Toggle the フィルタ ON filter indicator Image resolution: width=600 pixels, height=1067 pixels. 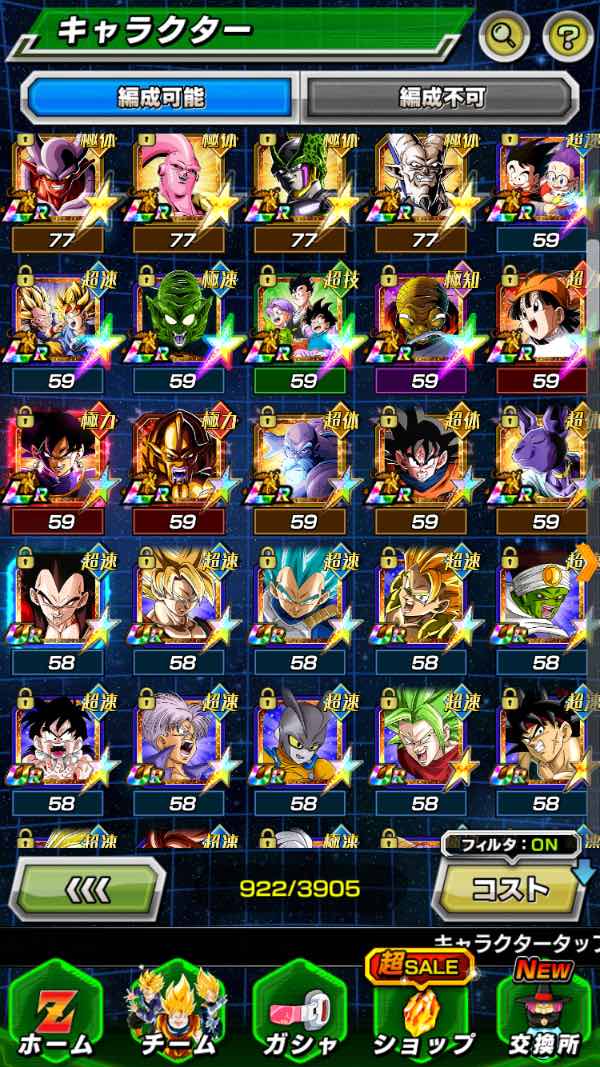(x=510, y=845)
